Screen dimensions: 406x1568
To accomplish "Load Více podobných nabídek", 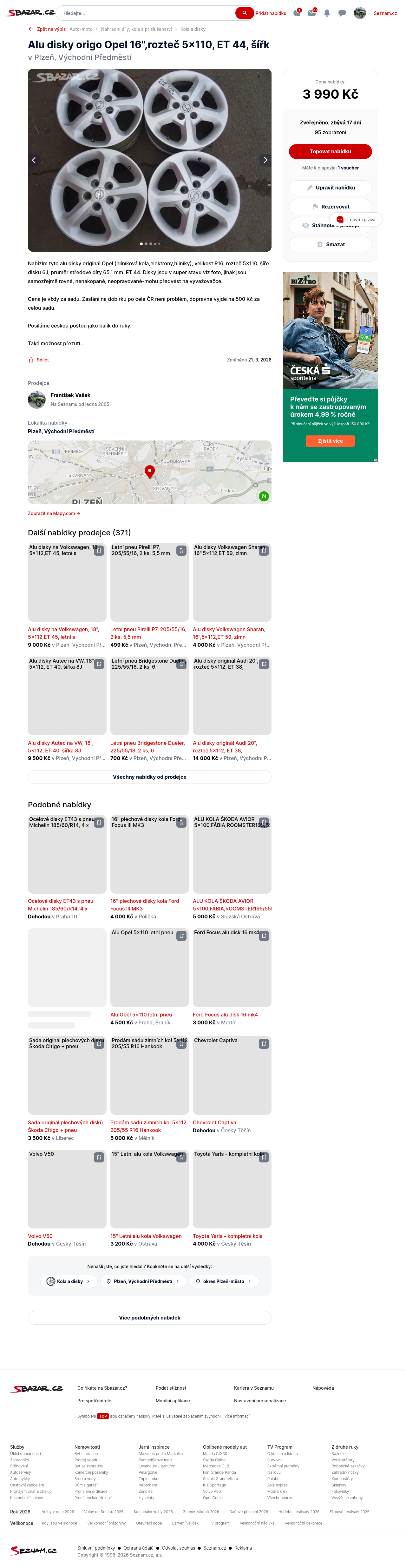I will coord(149,1317).
